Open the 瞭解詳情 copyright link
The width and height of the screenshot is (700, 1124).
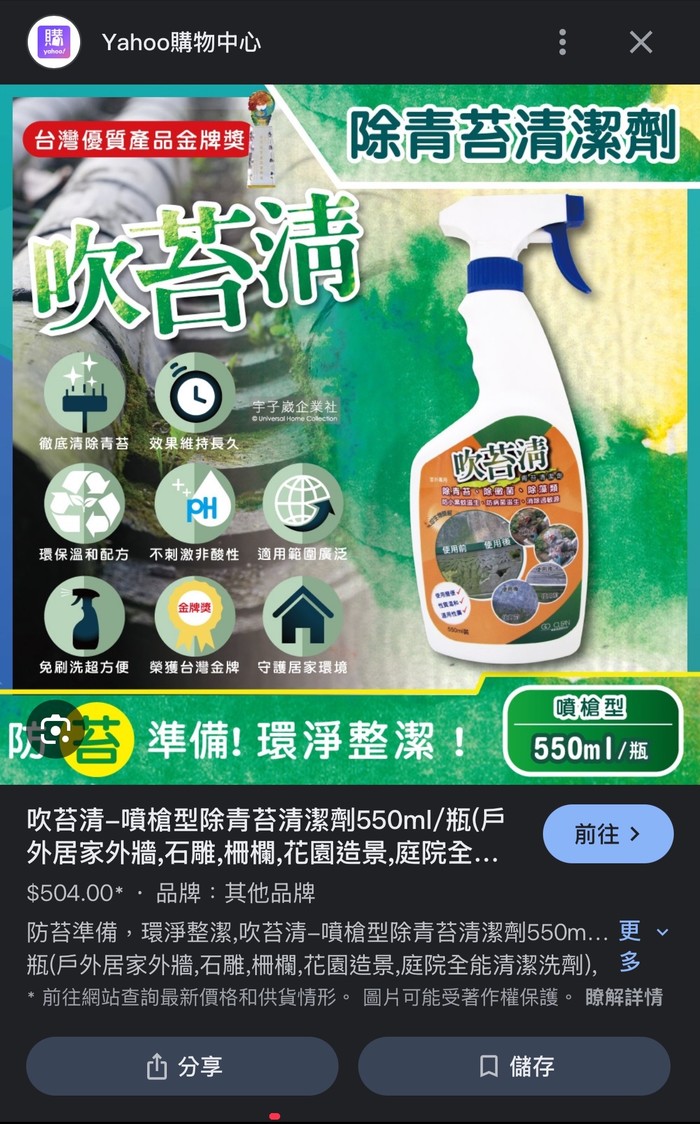point(624,997)
